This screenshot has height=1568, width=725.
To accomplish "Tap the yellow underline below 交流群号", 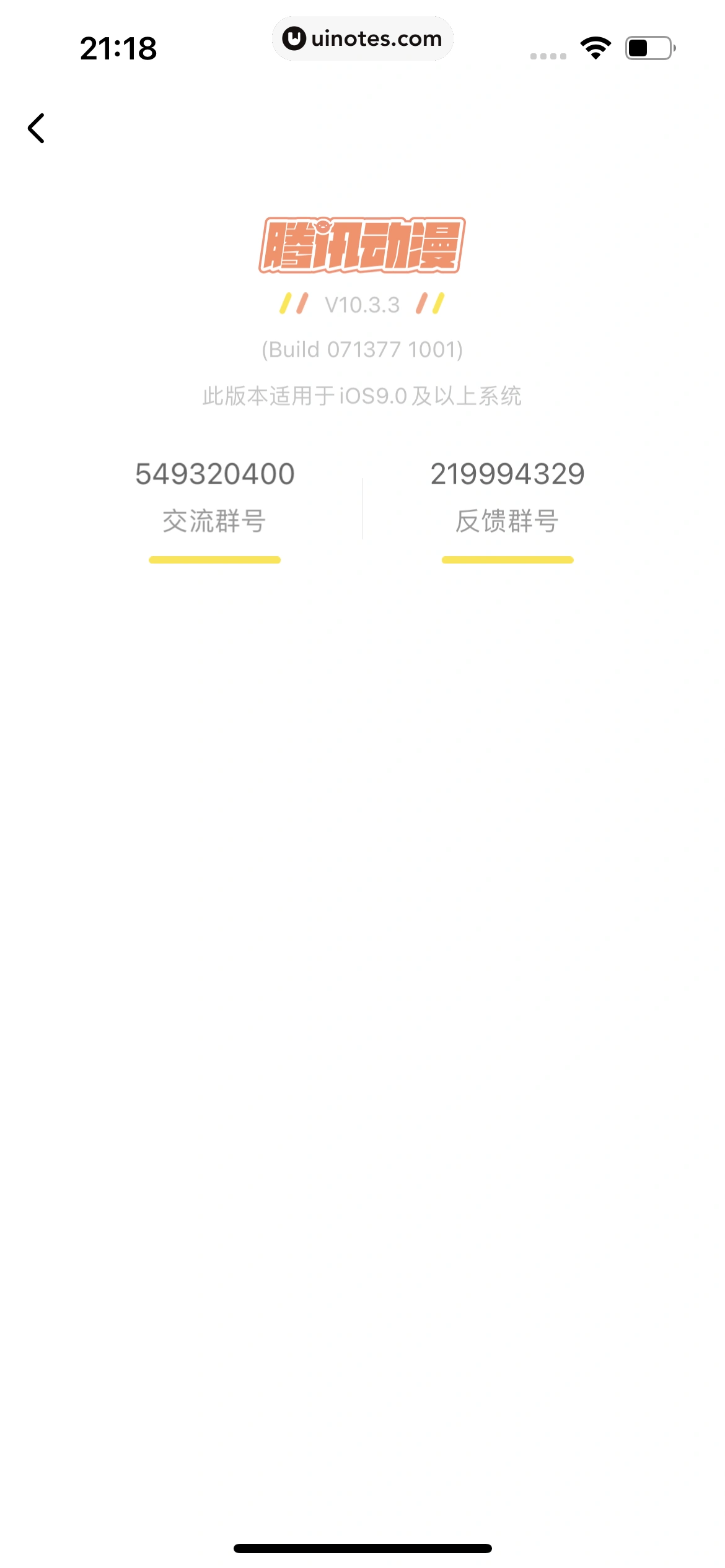I will 215,559.
